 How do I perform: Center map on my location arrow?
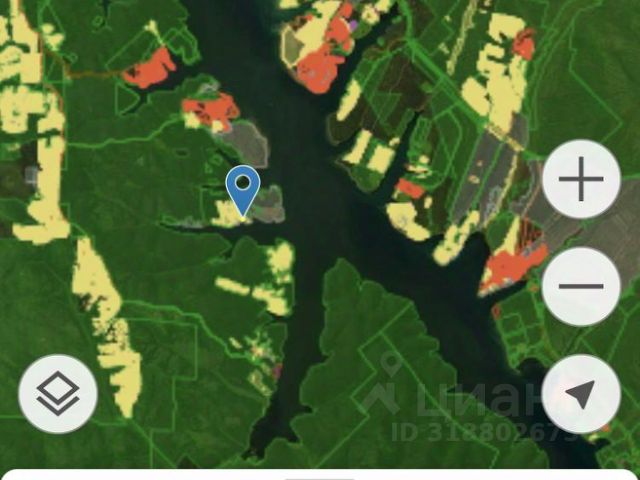581,394
